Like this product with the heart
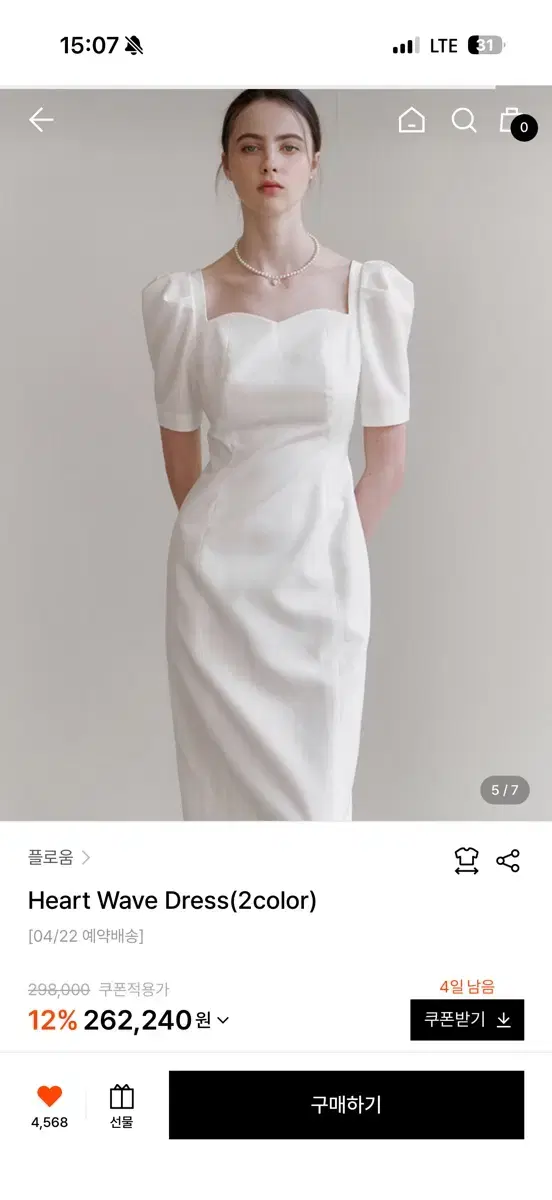This screenshot has height=1200, width=552. 49,1105
